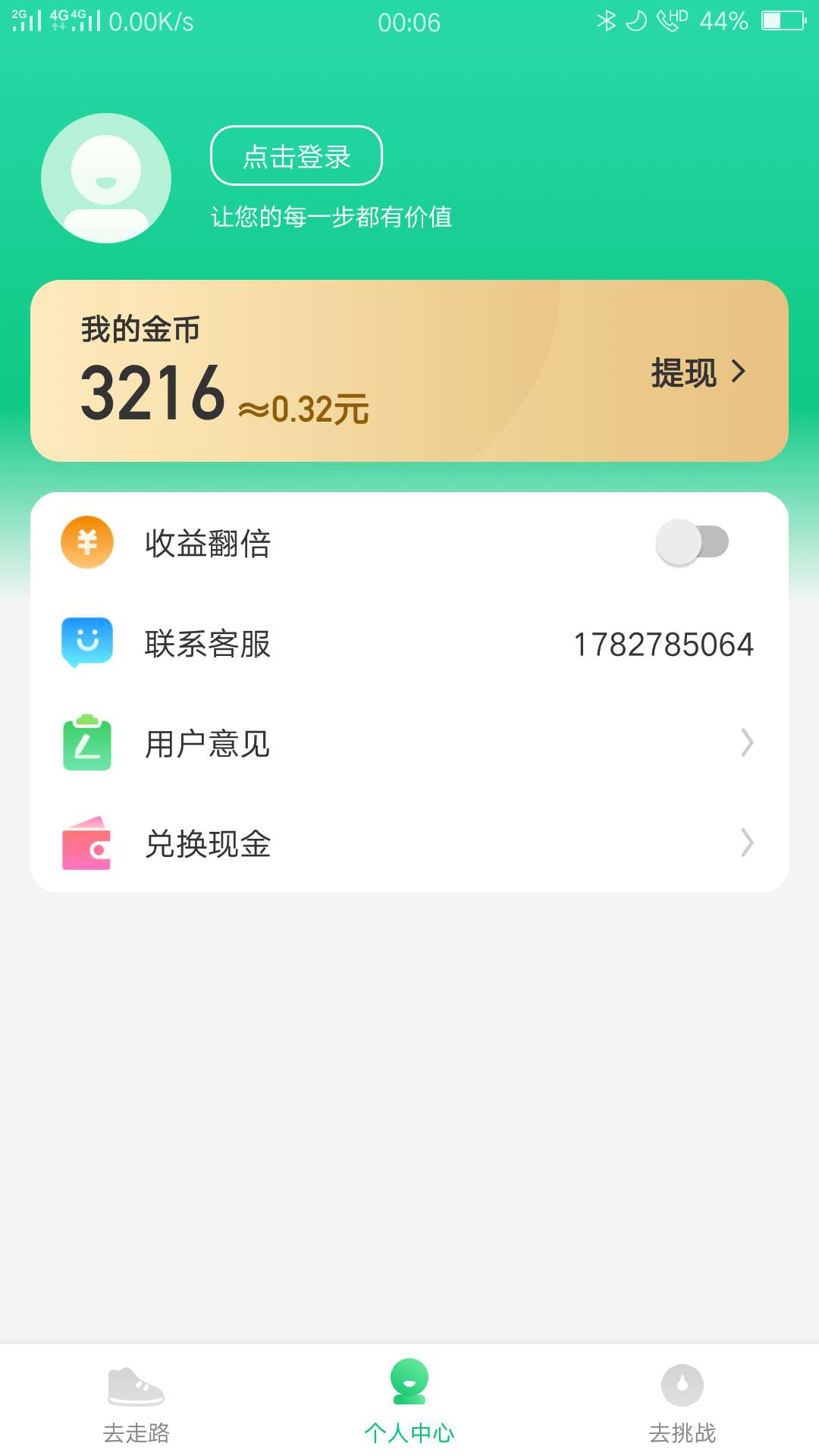The width and height of the screenshot is (819, 1456).
Task: Click the 联系客服 chat bubble icon
Action: [86, 642]
